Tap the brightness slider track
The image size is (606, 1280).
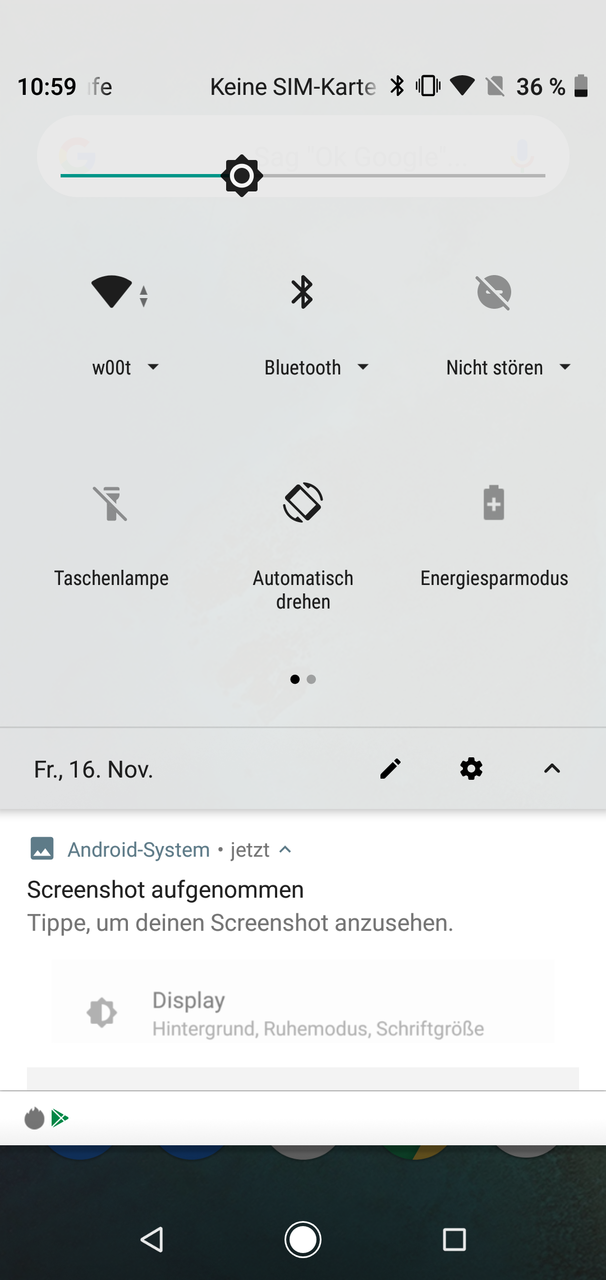pos(303,175)
